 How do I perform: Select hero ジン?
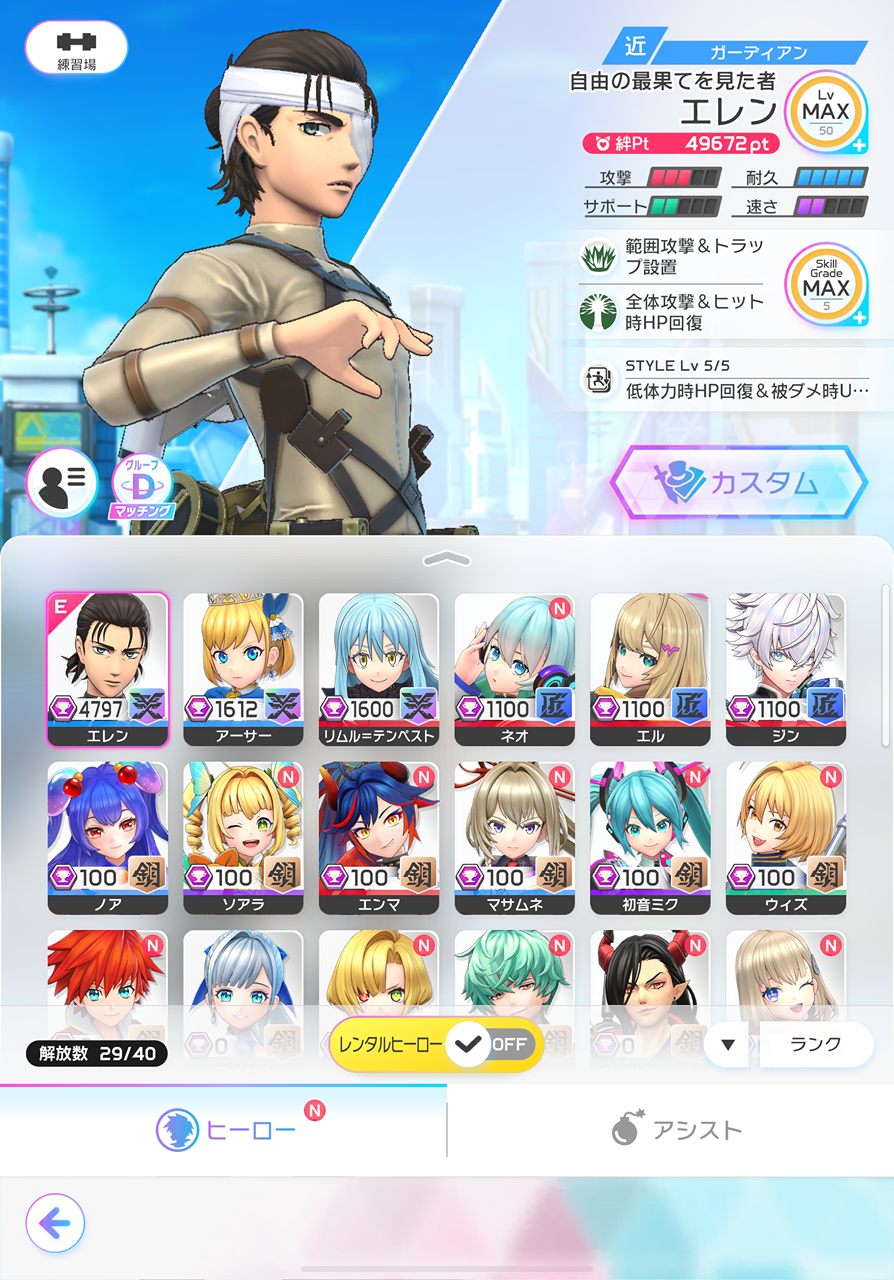pyautogui.click(x=785, y=668)
